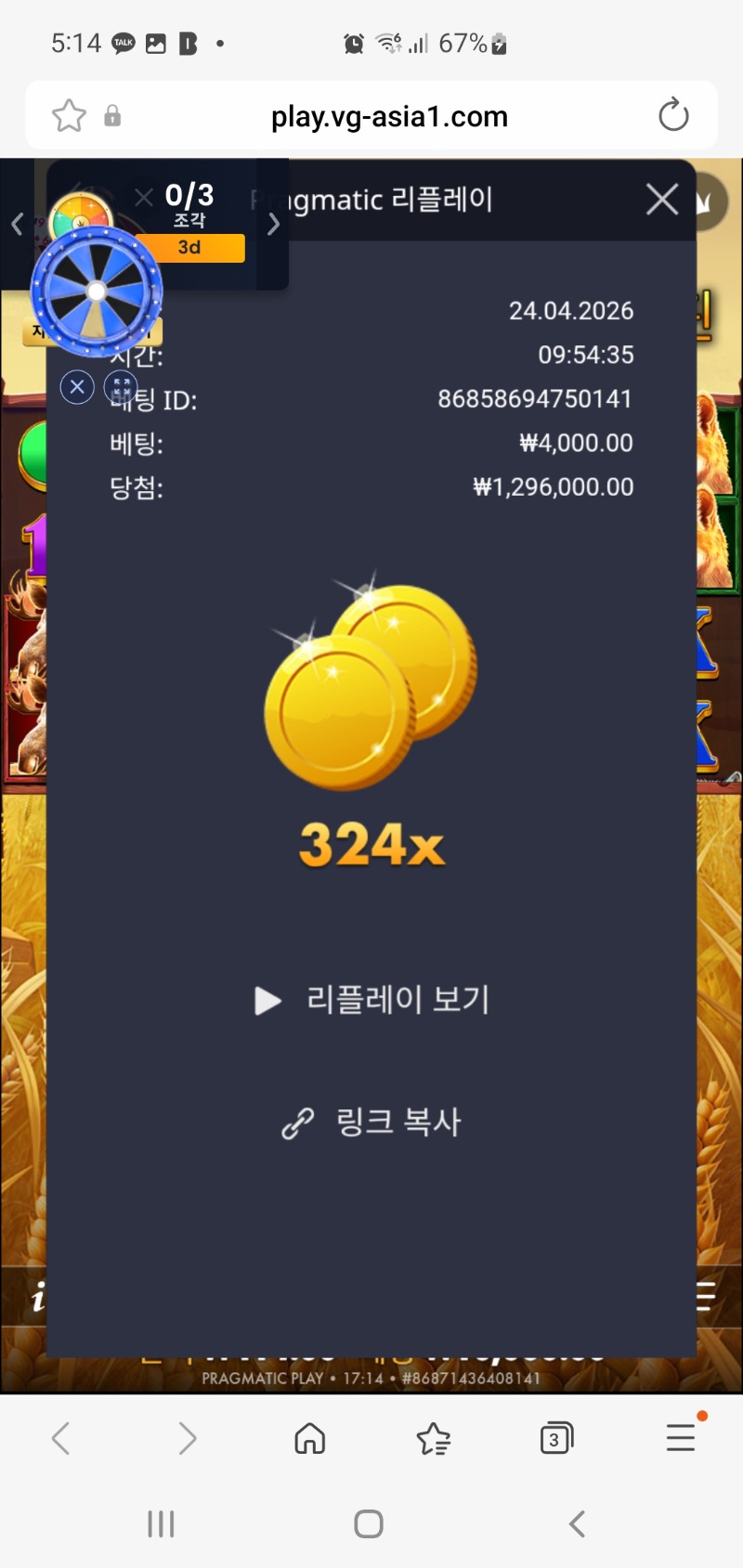Image resolution: width=743 pixels, height=1568 pixels.
Task: Open the browser tabs switcher
Action: coord(555,1438)
